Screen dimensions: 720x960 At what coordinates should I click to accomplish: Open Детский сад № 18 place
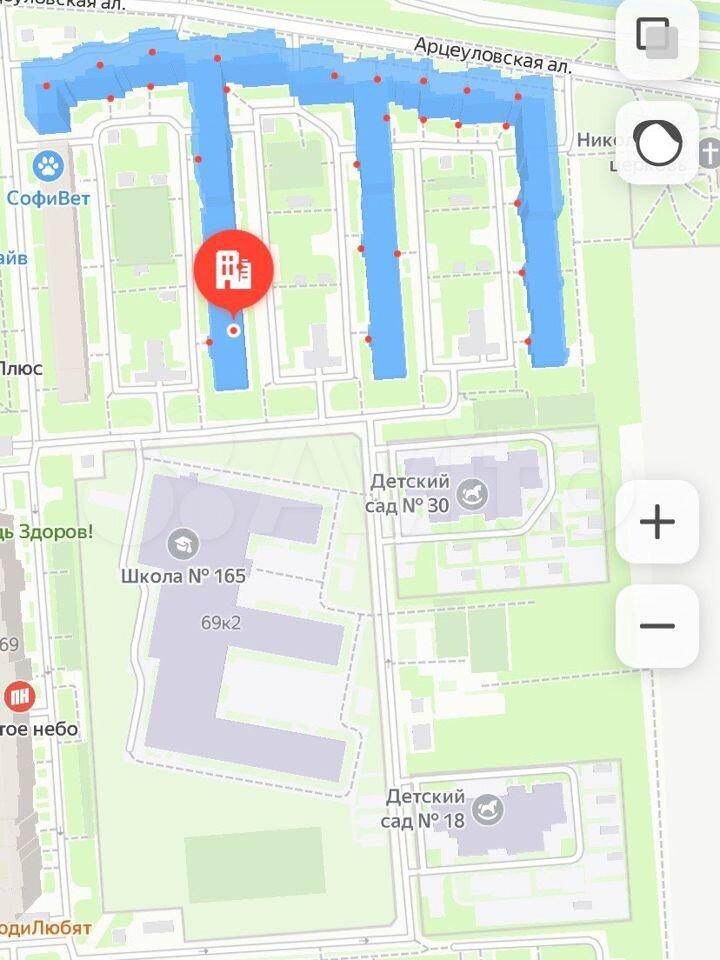click(491, 807)
